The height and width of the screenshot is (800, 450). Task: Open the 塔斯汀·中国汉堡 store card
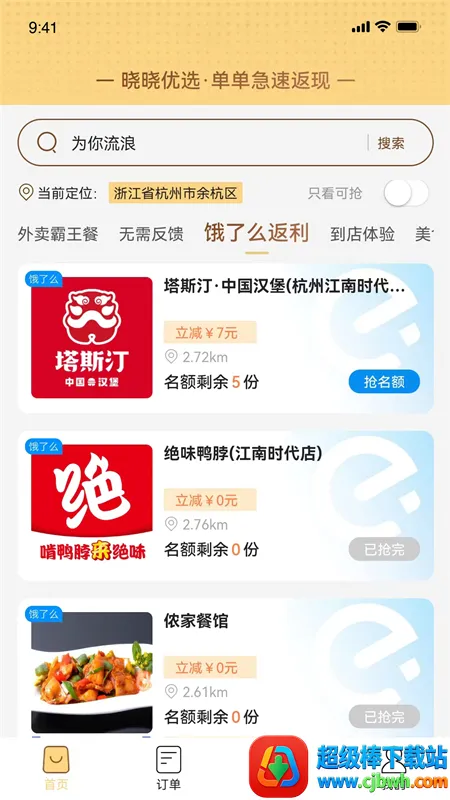pyautogui.click(x=226, y=338)
